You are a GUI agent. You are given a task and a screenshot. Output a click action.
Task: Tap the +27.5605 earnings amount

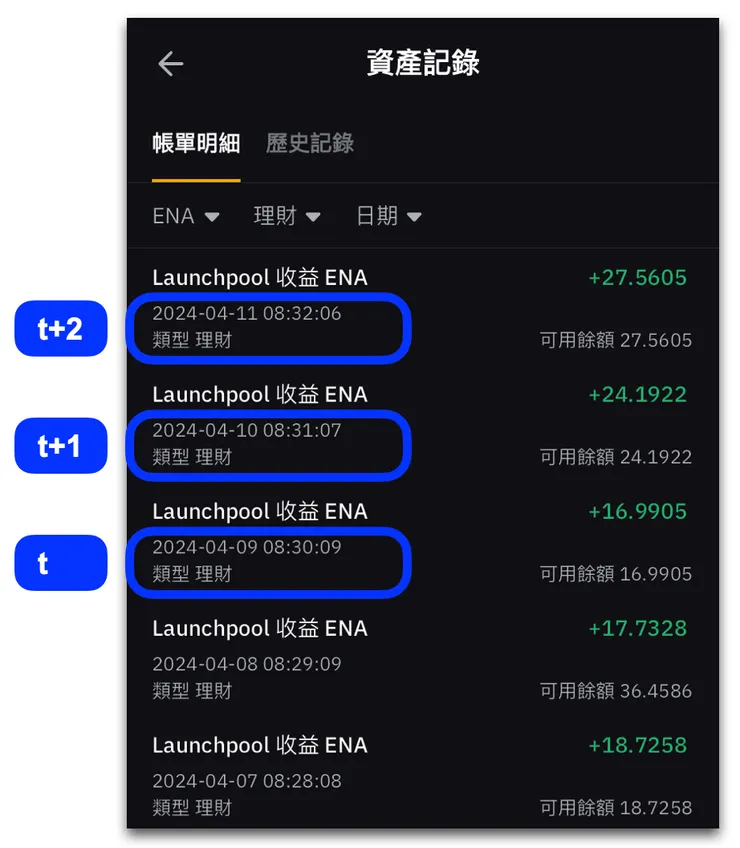[637, 278]
